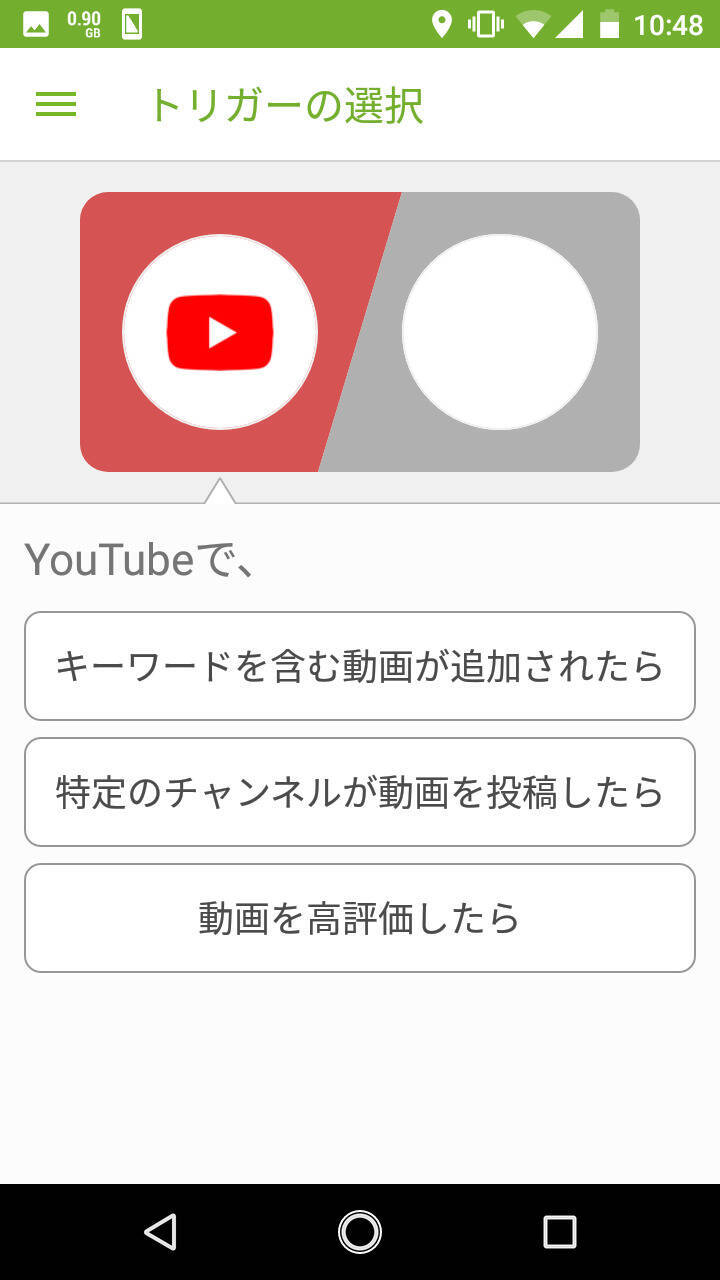Tap the YouTube trigger service circle
Screen dimensions: 720x1280
220,332
